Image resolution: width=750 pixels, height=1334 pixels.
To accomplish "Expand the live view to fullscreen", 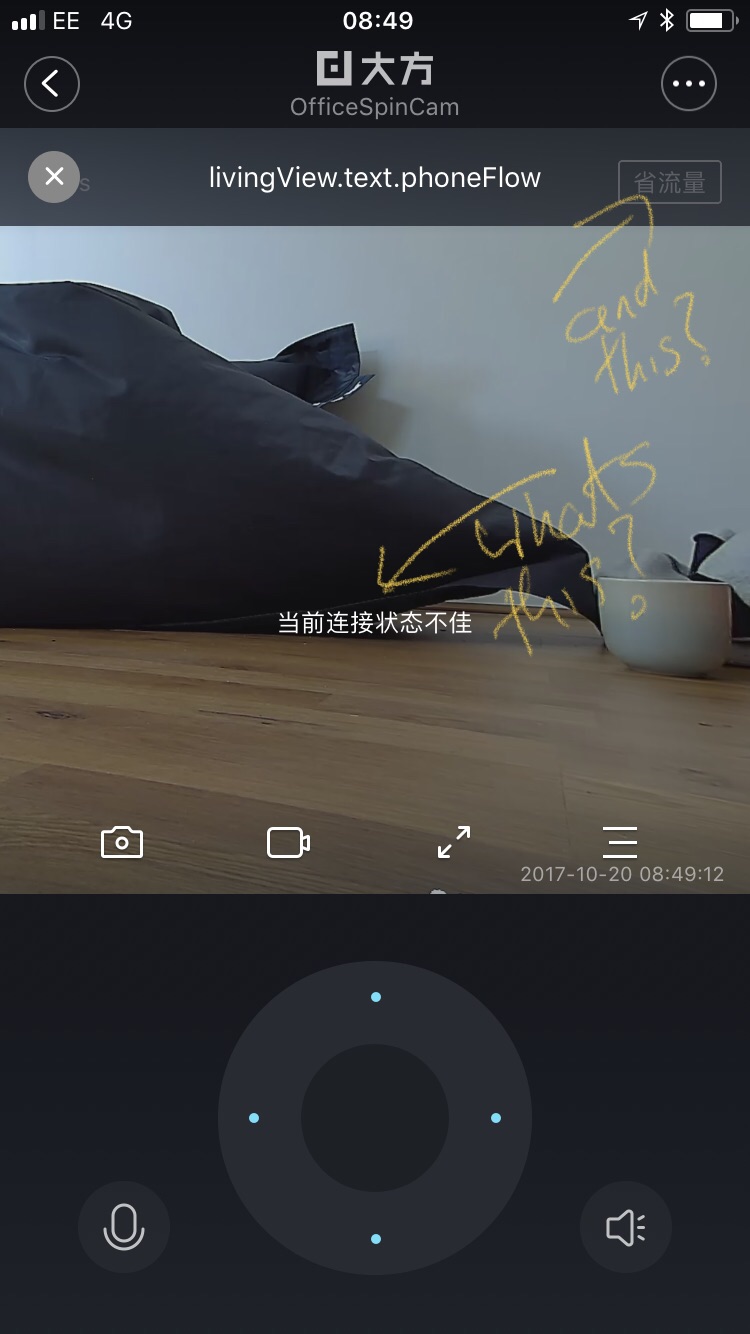I will click(x=454, y=842).
